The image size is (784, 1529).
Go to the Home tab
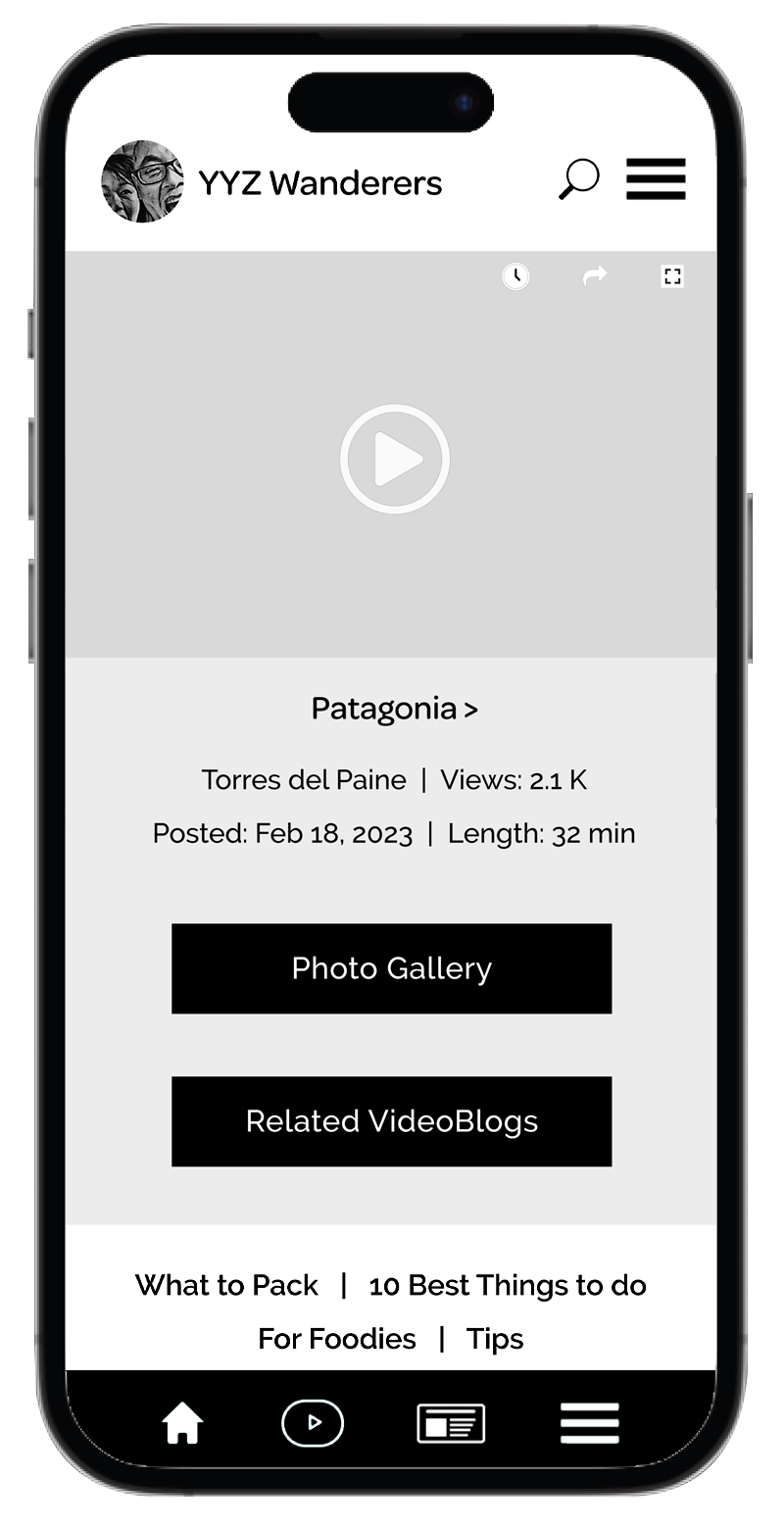tap(182, 1423)
